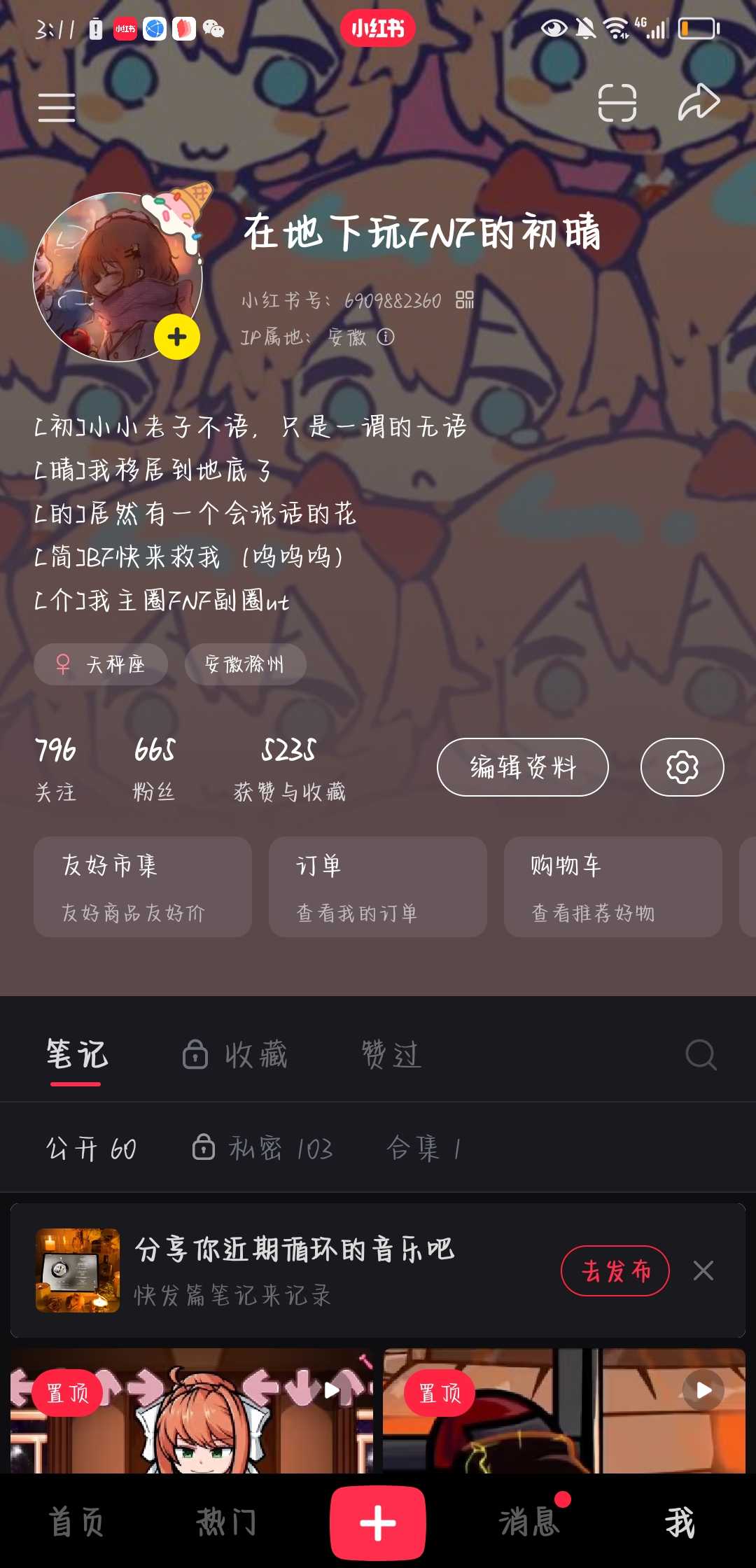
Task: Select the 私密 103 filter
Action: coord(263,1148)
